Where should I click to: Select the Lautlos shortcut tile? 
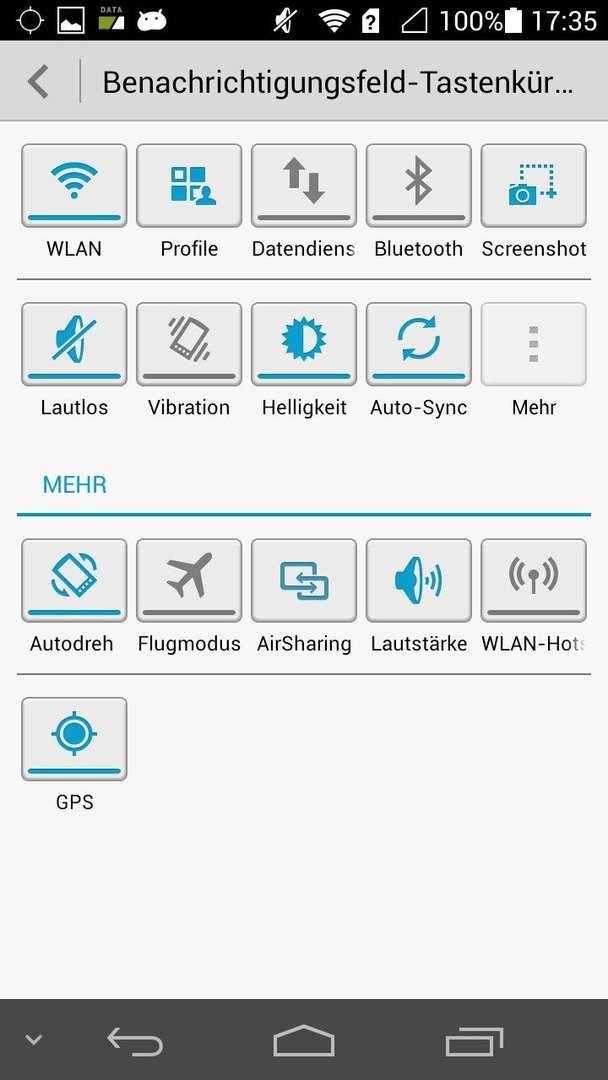pos(74,344)
